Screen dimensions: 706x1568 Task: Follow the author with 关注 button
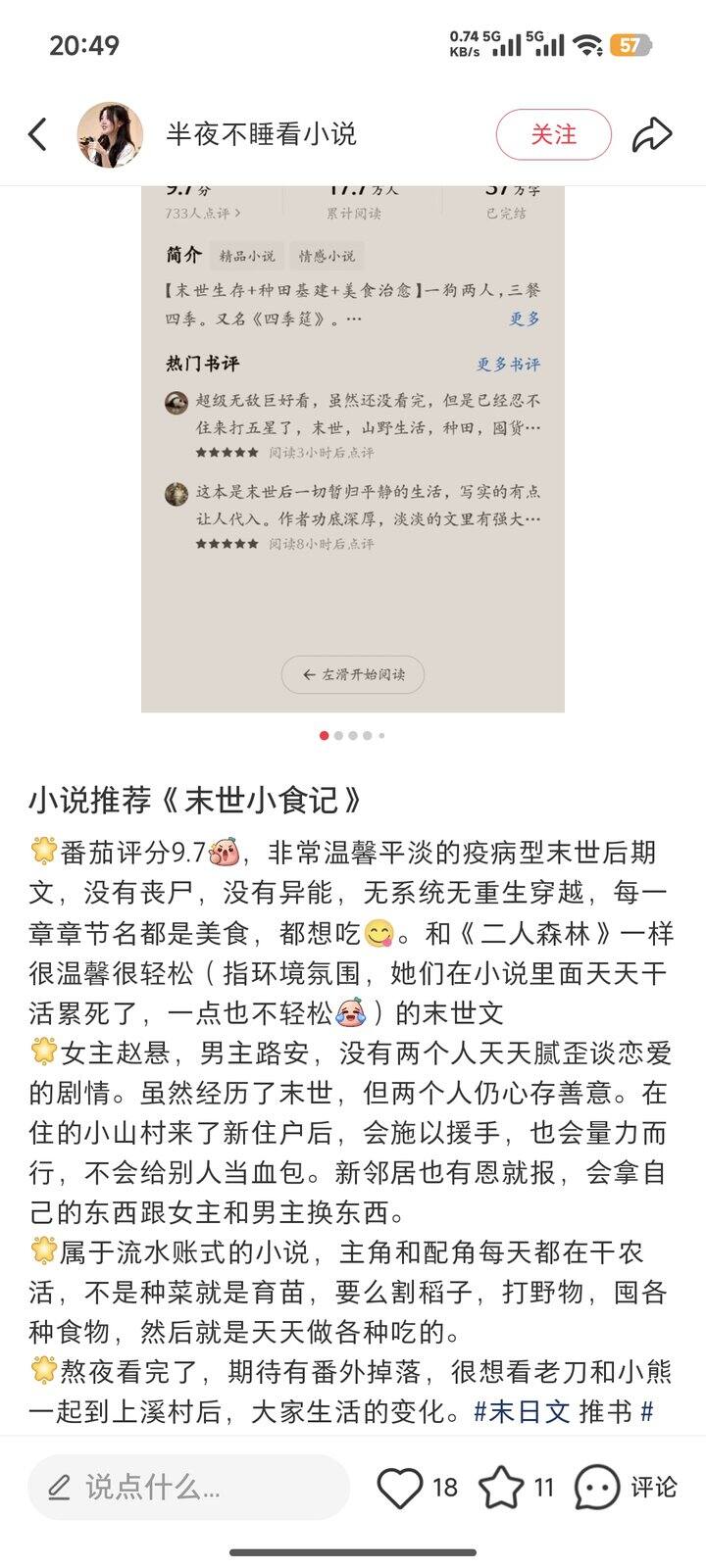(553, 134)
